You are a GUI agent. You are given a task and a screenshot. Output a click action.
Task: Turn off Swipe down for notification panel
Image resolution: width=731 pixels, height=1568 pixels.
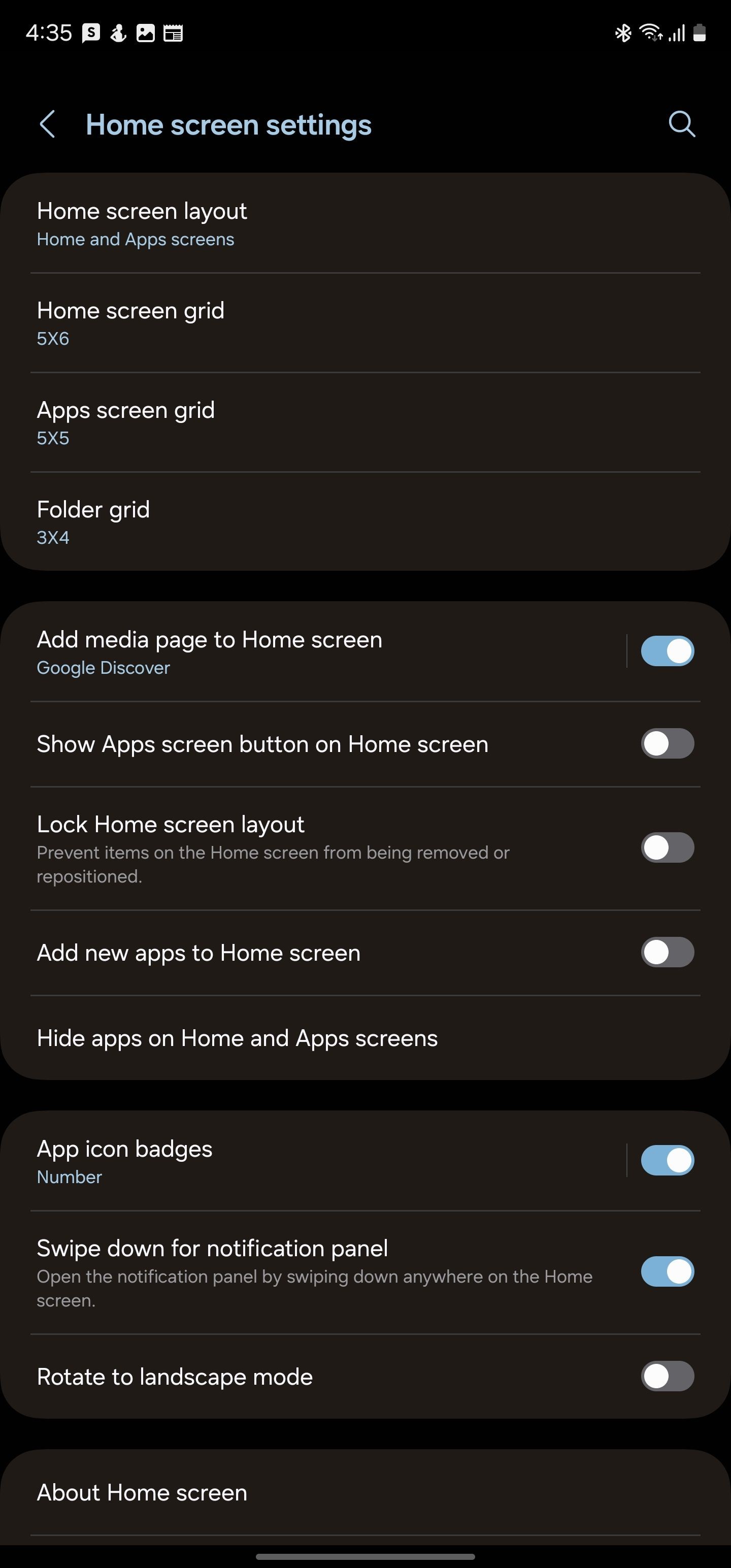[x=667, y=1271]
